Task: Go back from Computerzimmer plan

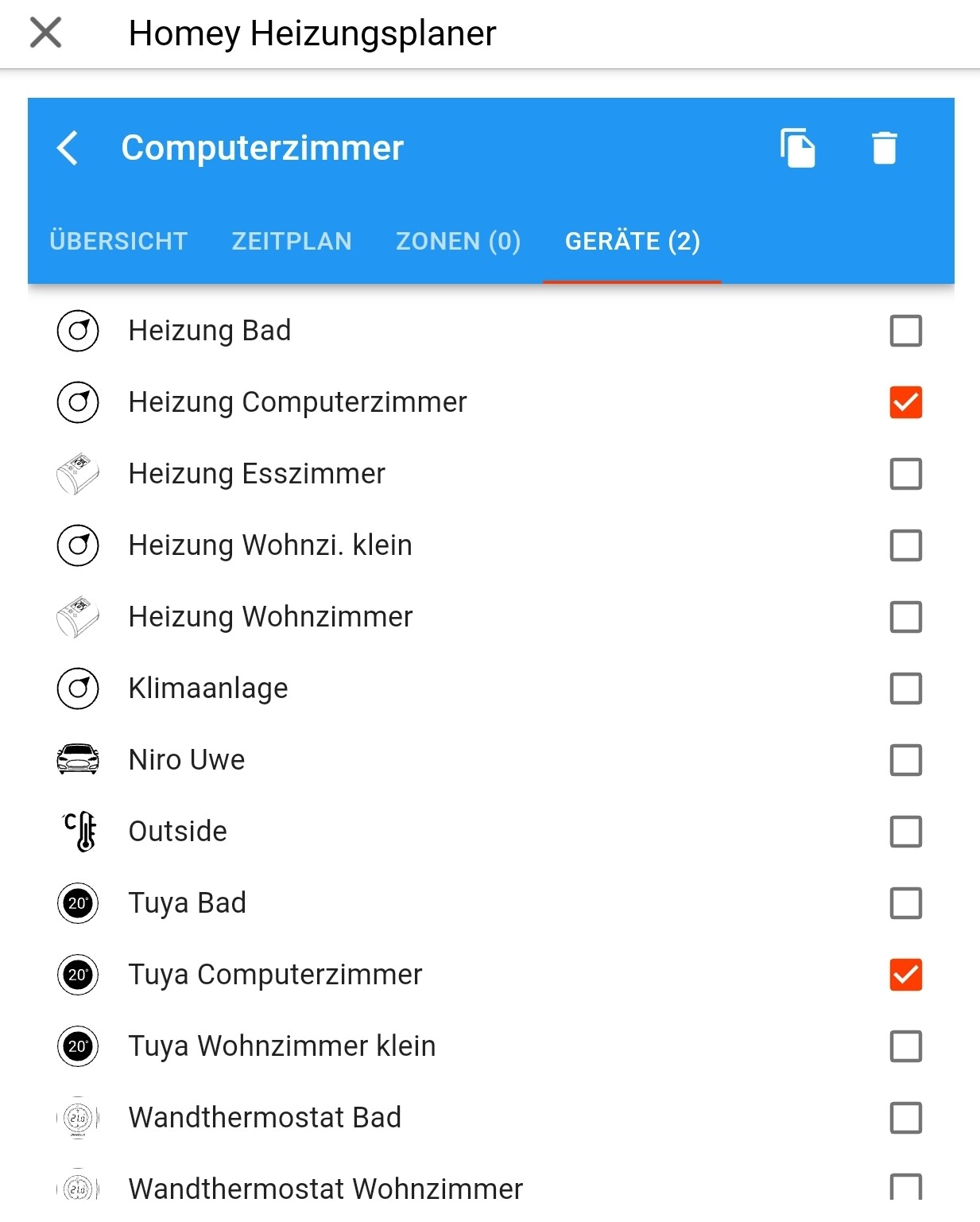Action: coord(68,148)
